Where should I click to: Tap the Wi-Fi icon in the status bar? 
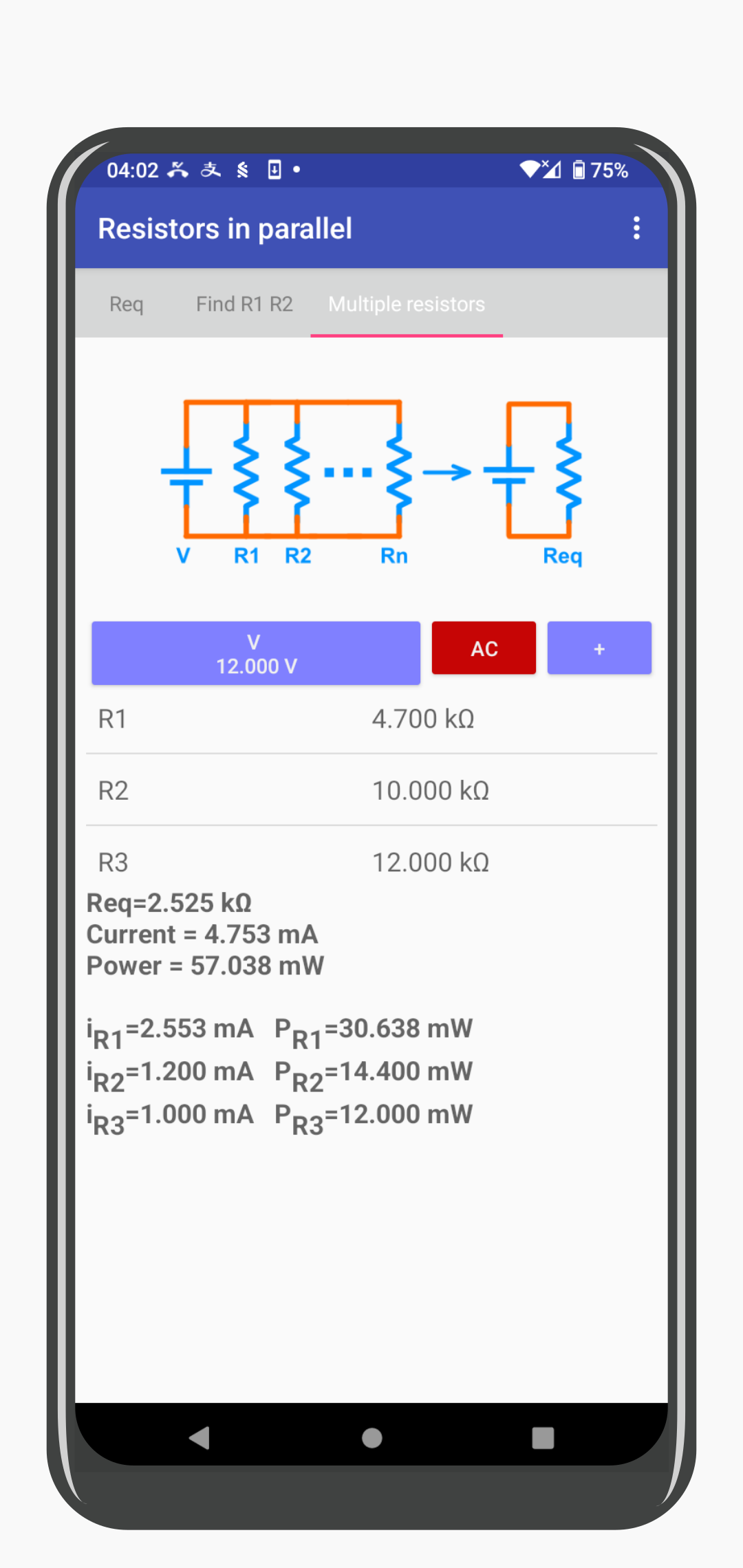[530, 169]
